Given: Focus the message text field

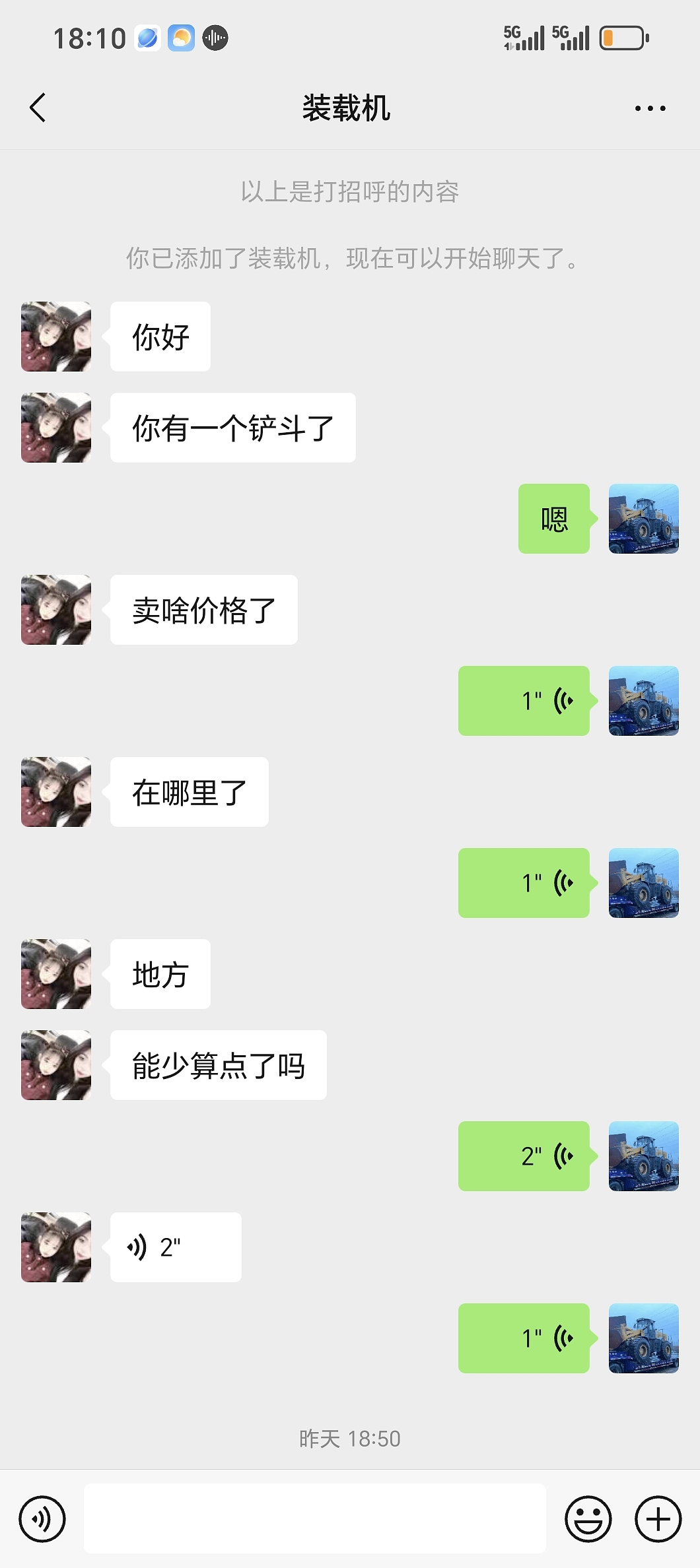Looking at the screenshot, I should (314, 1519).
